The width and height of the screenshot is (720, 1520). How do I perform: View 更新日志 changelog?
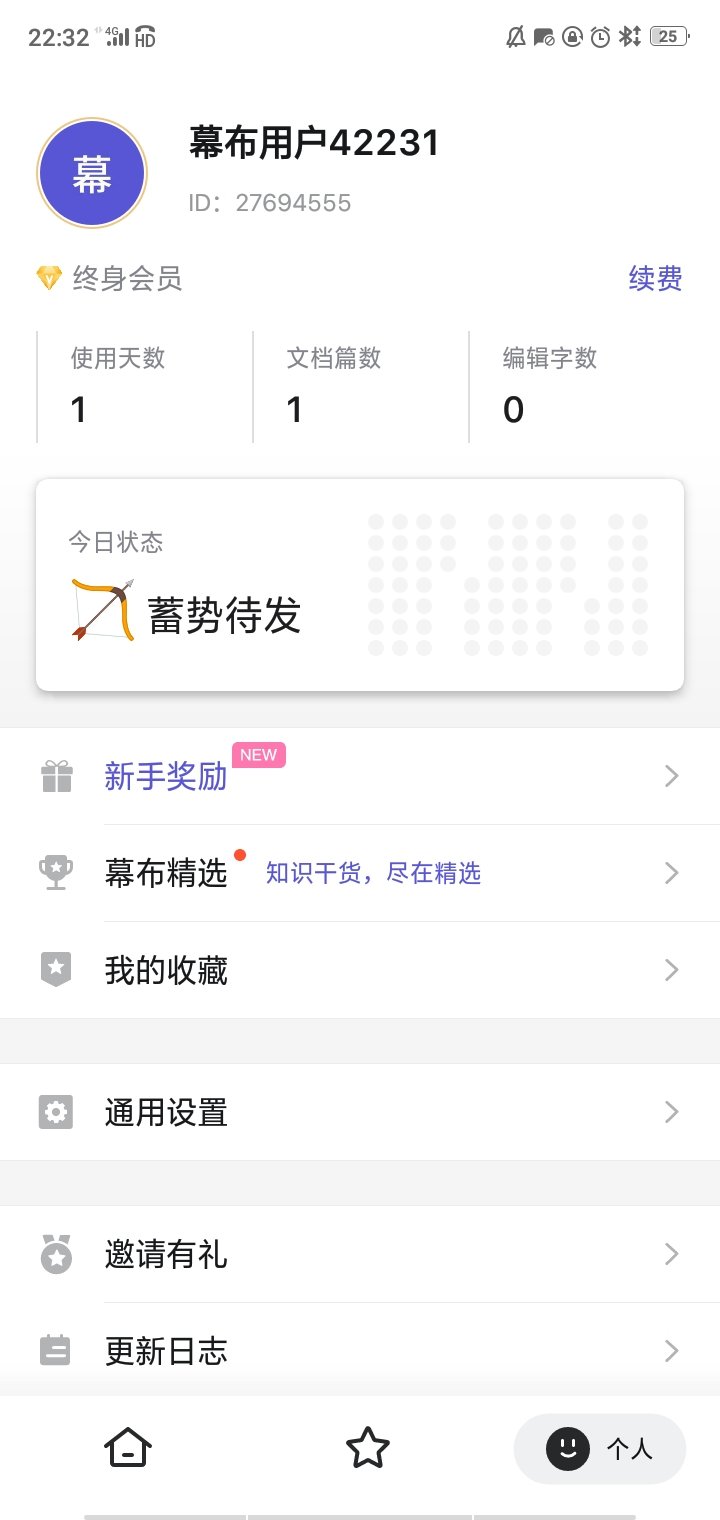[360, 1351]
